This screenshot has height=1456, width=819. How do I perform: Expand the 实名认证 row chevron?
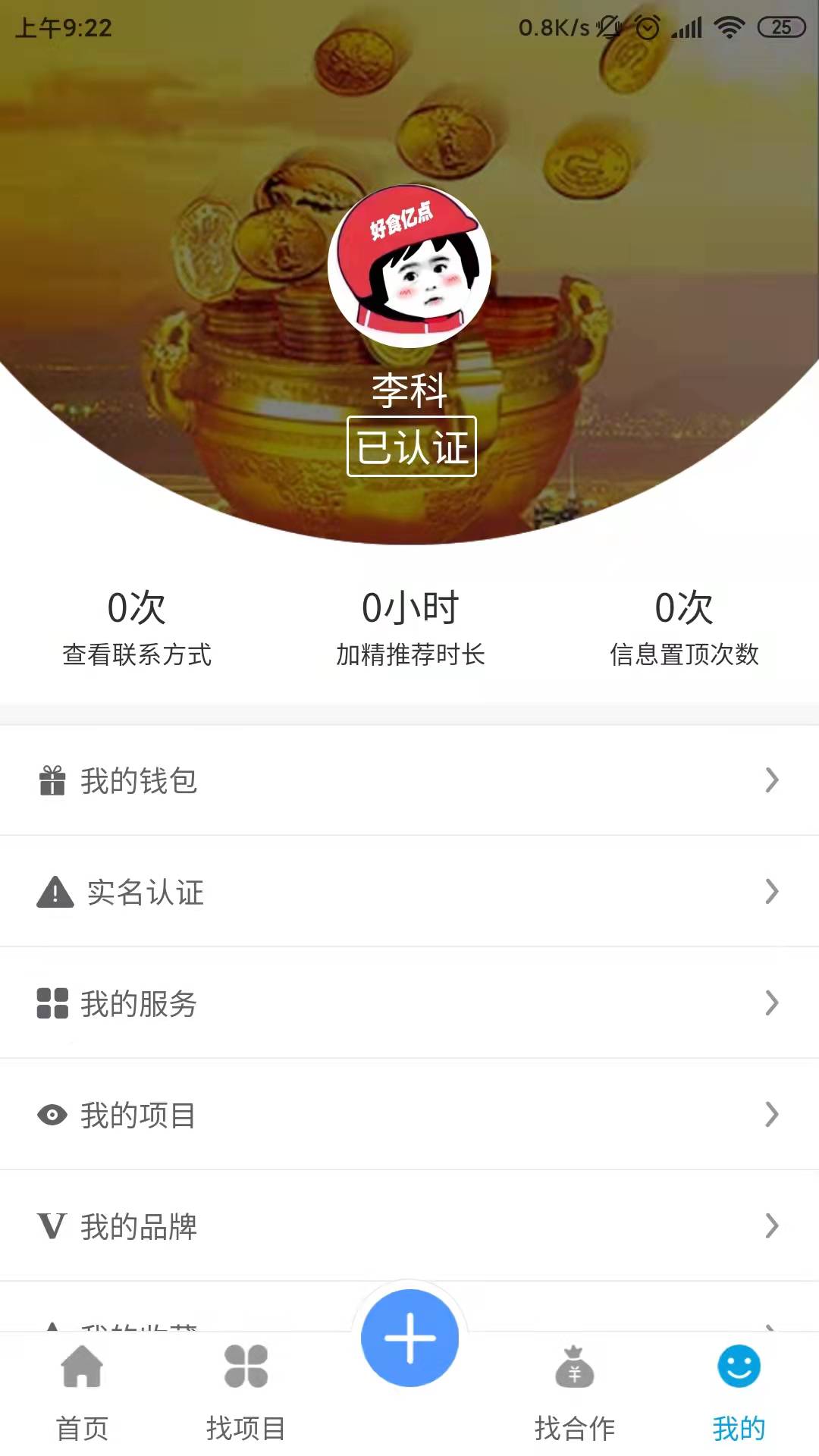pyautogui.click(x=772, y=892)
